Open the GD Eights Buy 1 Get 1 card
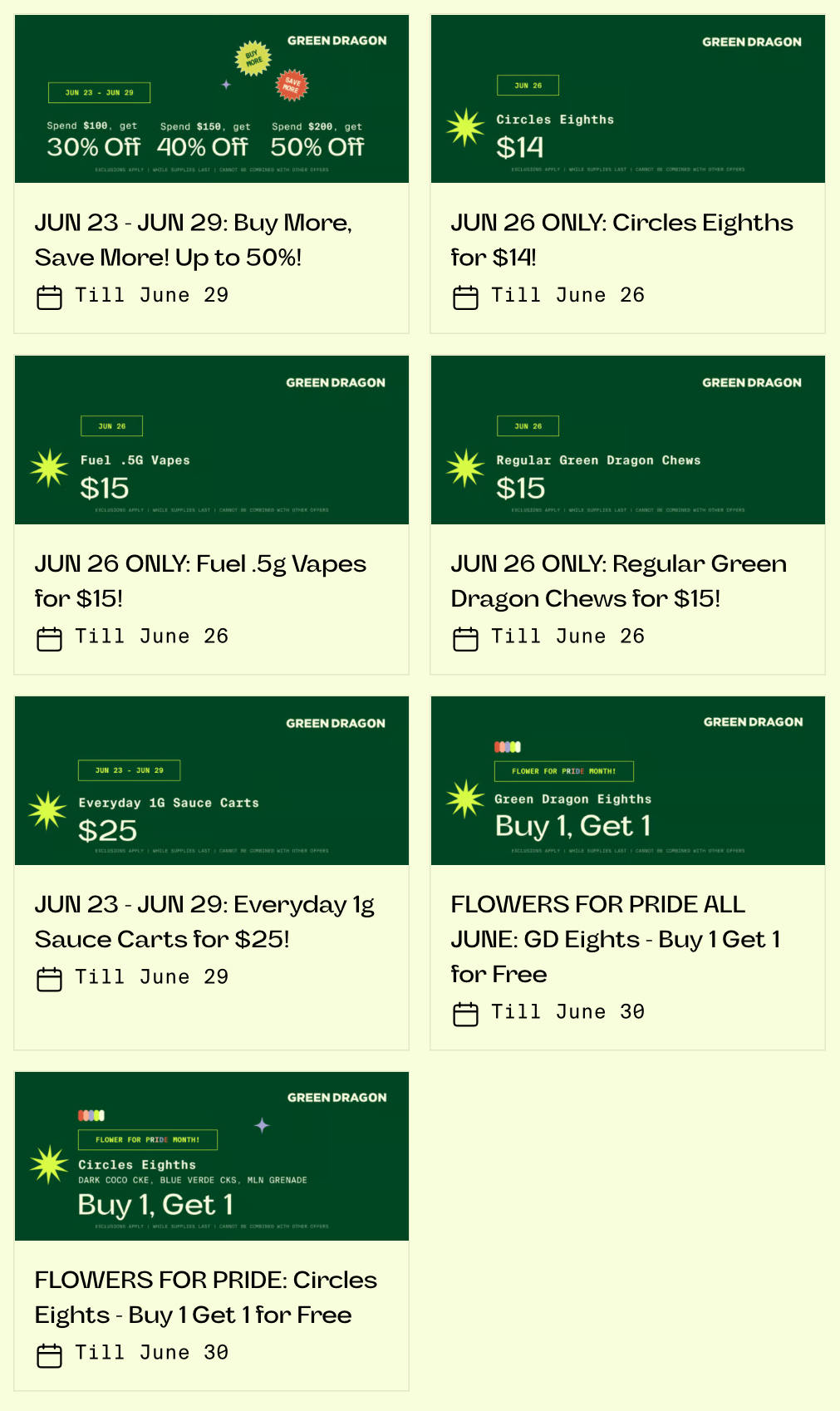The width and height of the screenshot is (840, 1411). [627, 873]
